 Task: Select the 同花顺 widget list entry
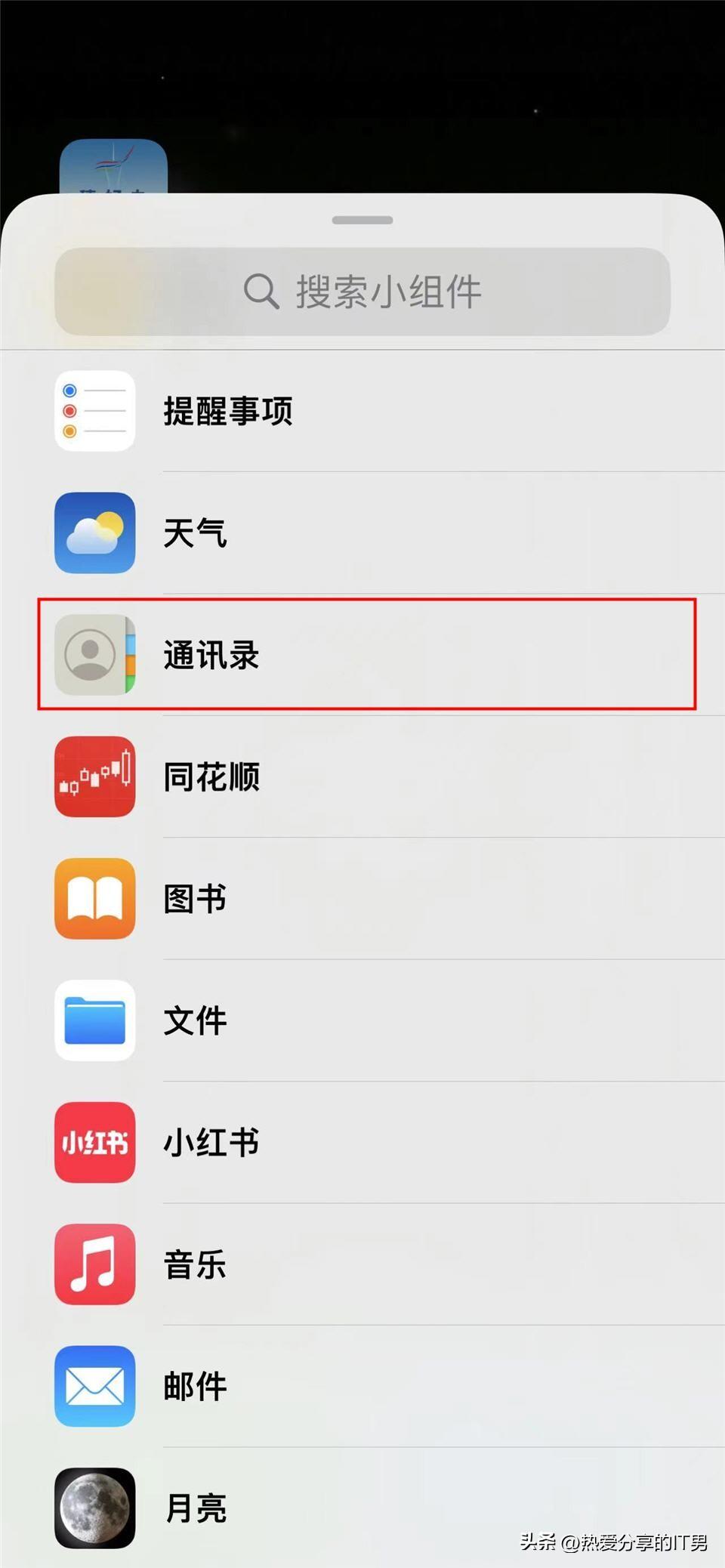tap(211, 777)
